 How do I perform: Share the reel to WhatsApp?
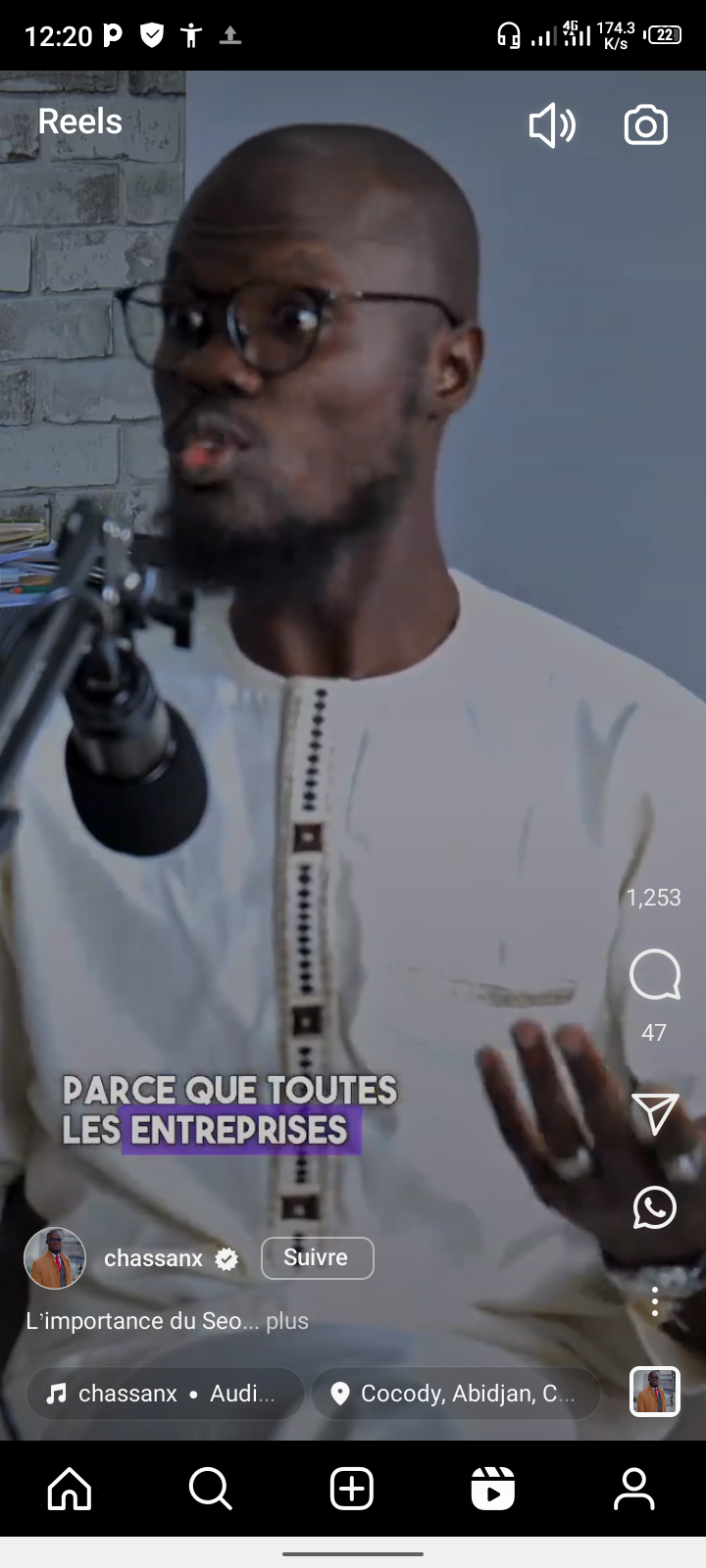coord(654,1207)
